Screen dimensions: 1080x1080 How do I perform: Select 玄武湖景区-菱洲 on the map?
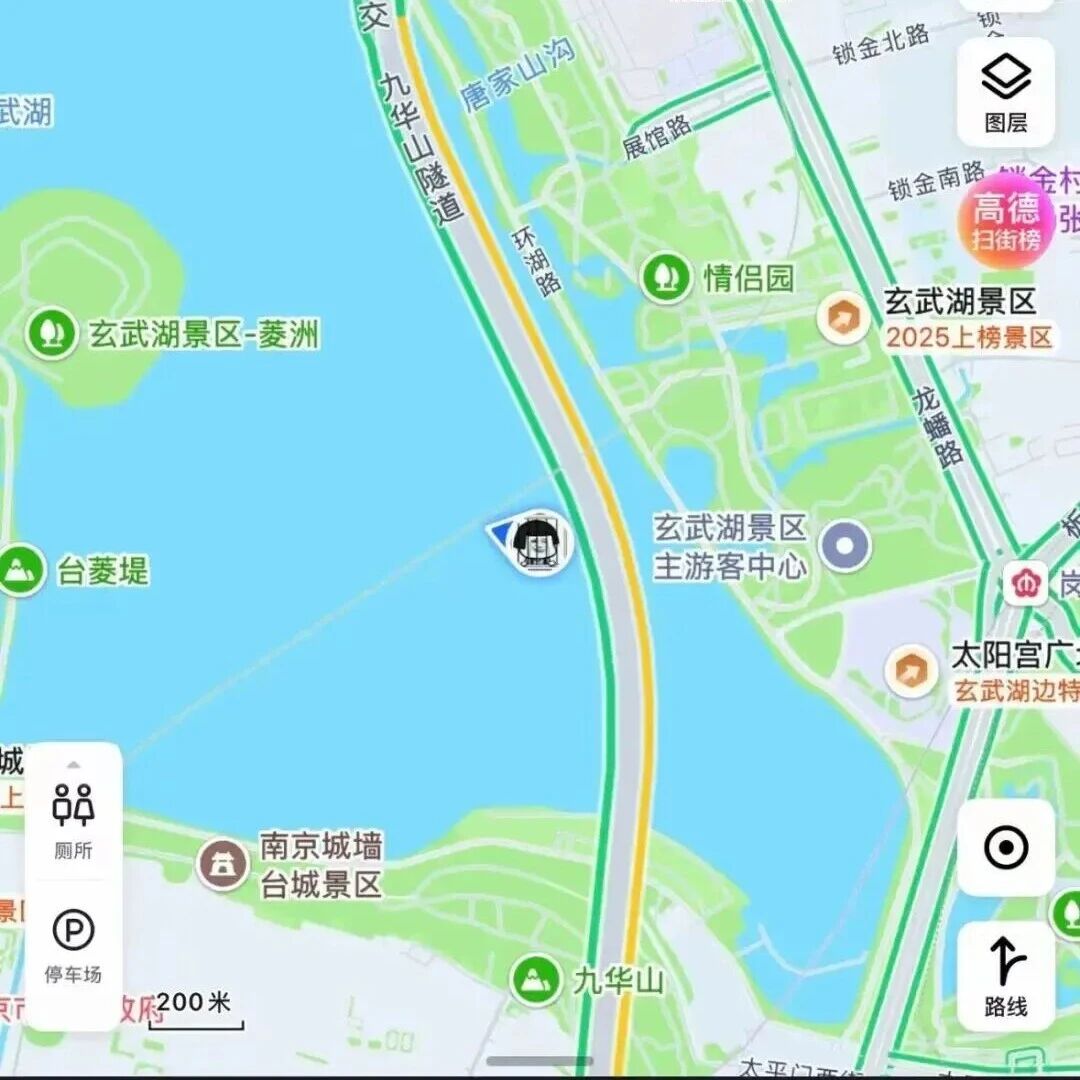[x=52, y=333]
